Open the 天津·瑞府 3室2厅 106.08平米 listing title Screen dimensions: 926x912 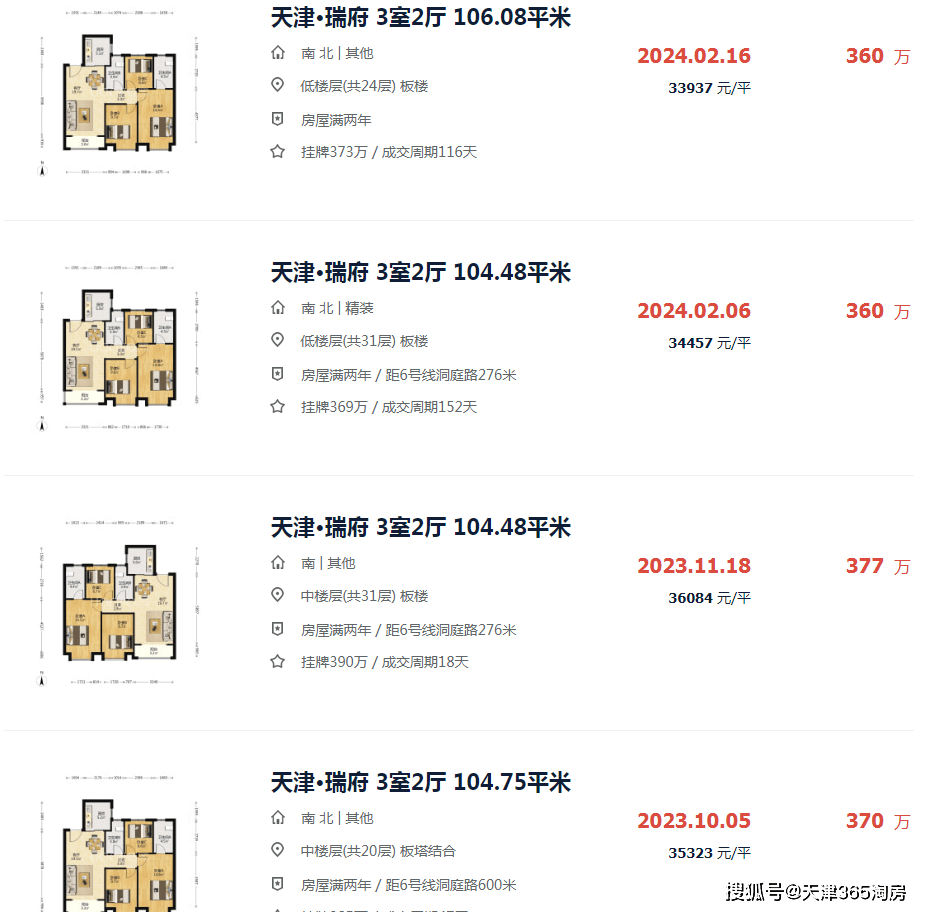(x=421, y=17)
